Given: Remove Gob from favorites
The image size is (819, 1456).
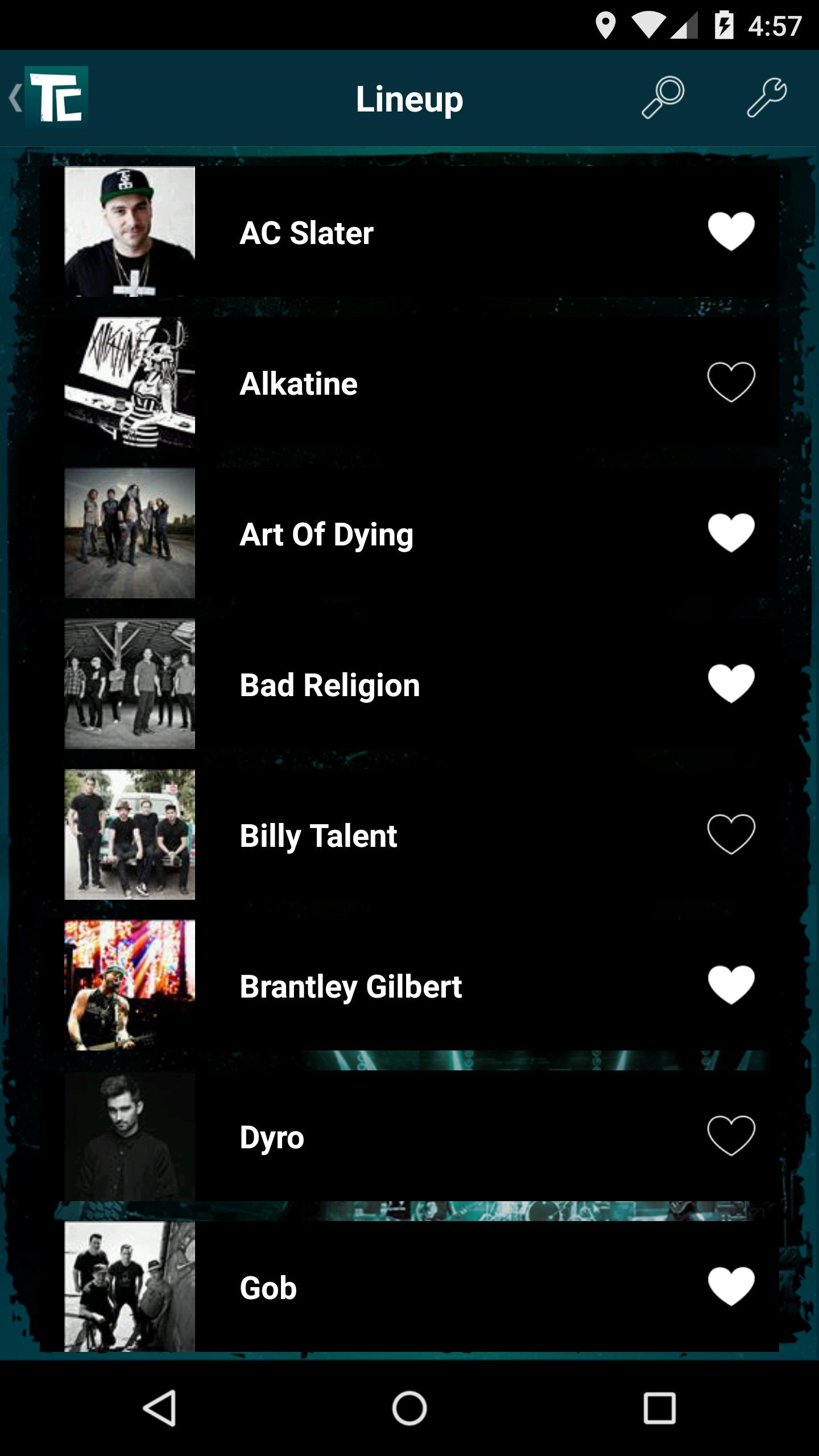Looking at the screenshot, I should (x=731, y=1287).
